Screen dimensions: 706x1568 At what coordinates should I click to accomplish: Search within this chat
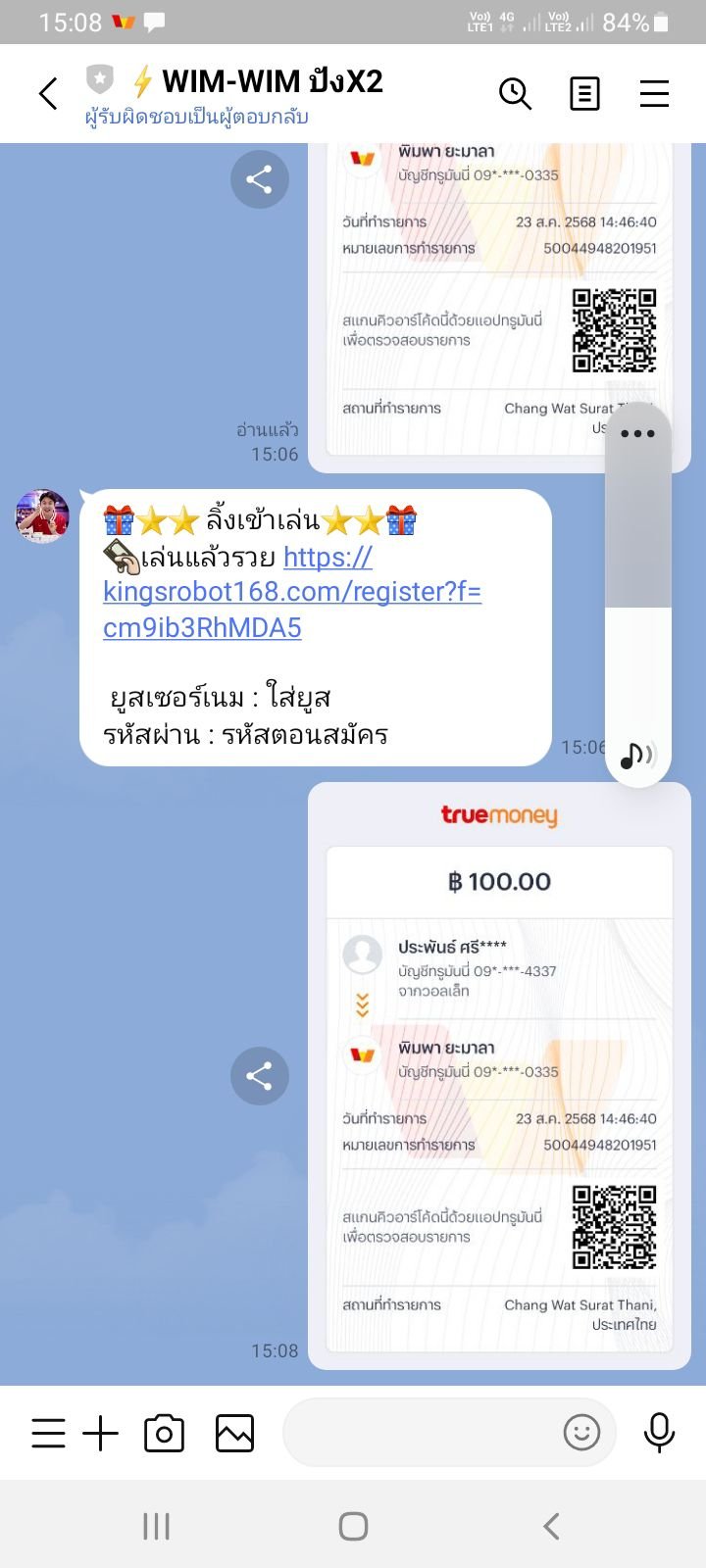(515, 94)
